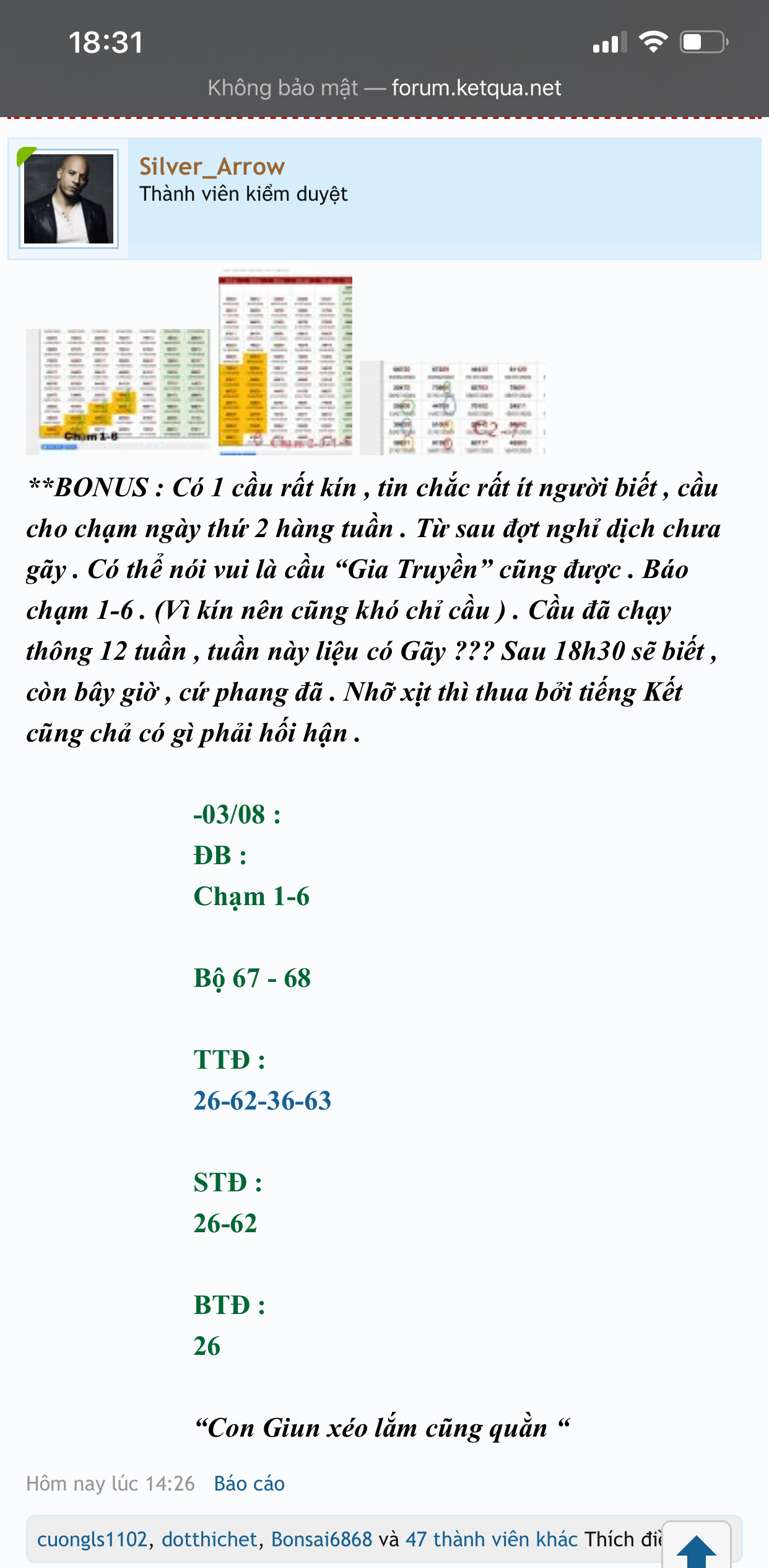Open the Chạm 1-8 attached image
769x1568 pixels.
118,392
